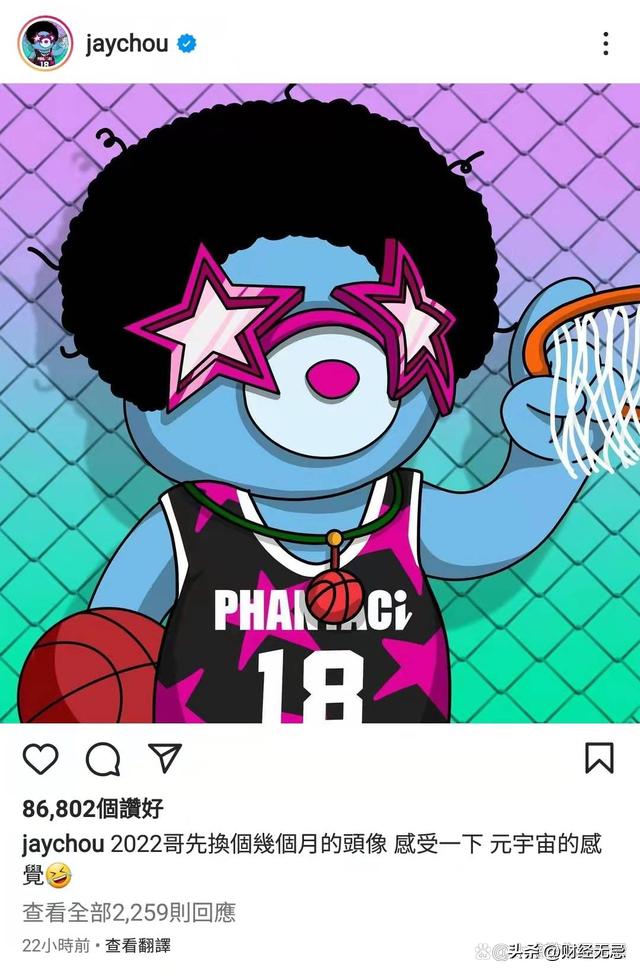Open the comment bubble icon
Image resolution: width=640 pixels, height=974 pixels.
pos(102,759)
